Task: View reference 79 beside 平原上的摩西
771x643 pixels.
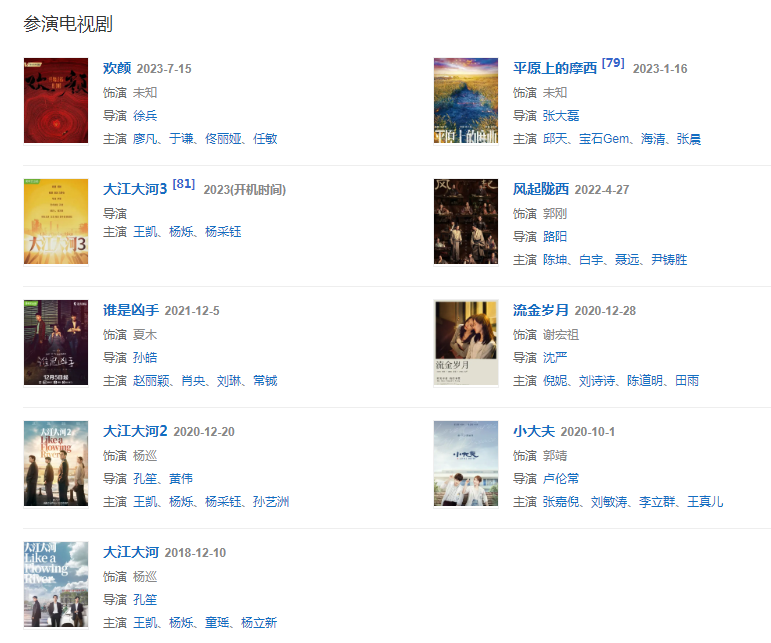Action: pyautogui.click(x=613, y=63)
